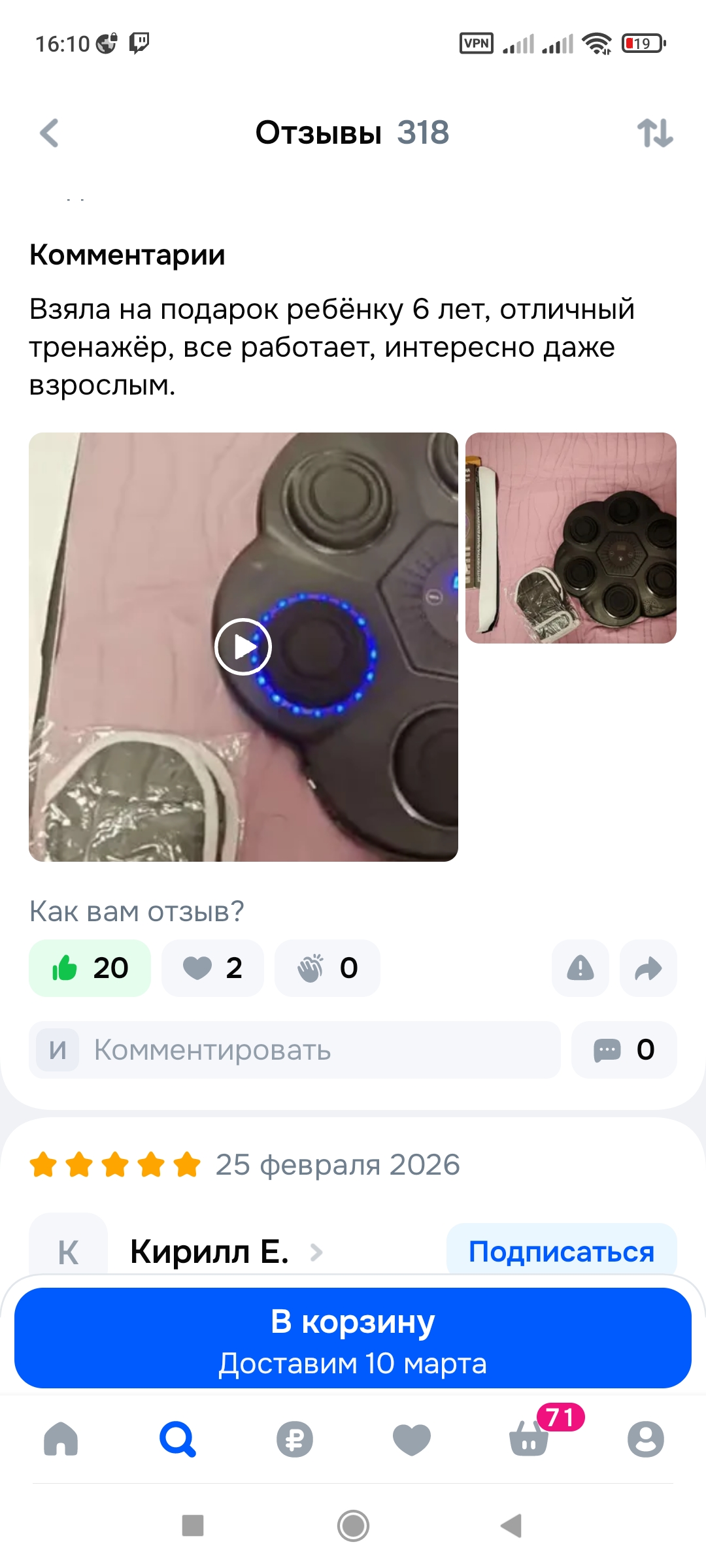Viewport: 706px width, 1568px height.
Task: Tap the heart reaction under the review
Action: [x=212, y=968]
